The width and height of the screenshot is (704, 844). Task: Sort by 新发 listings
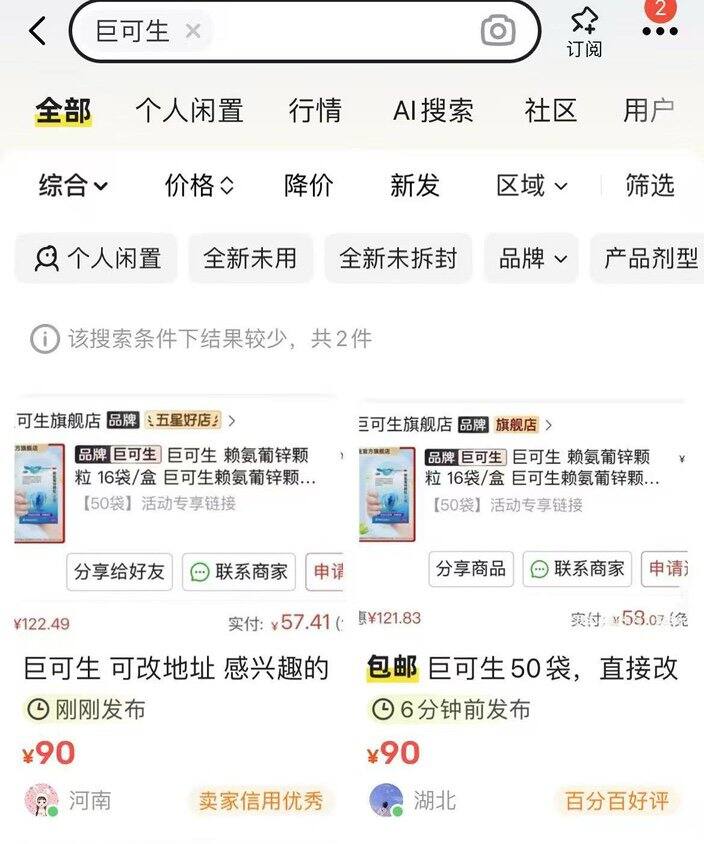pyautogui.click(x=414, y=185)
